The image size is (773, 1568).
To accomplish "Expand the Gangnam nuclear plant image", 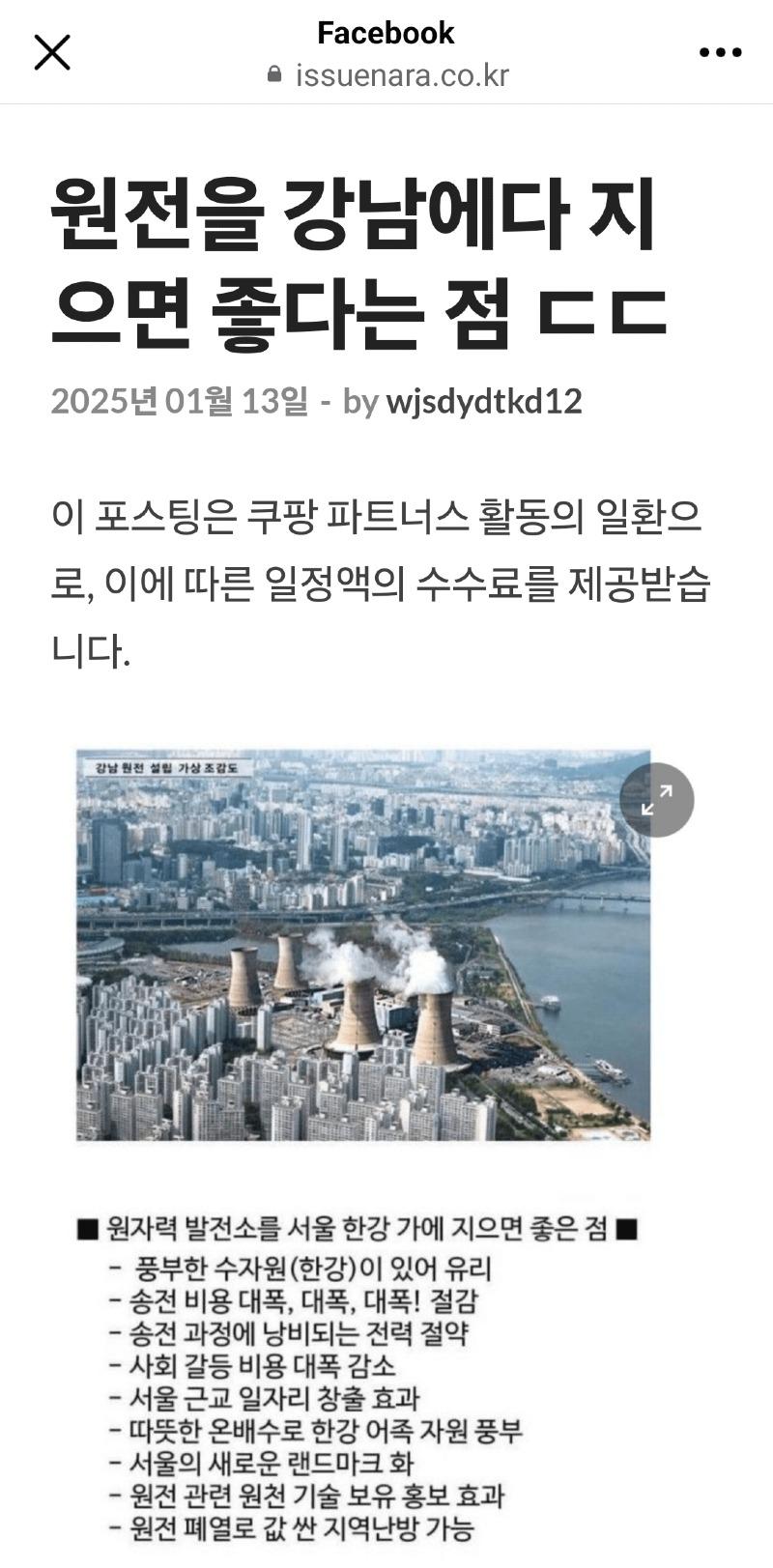I will coord(657,800).
